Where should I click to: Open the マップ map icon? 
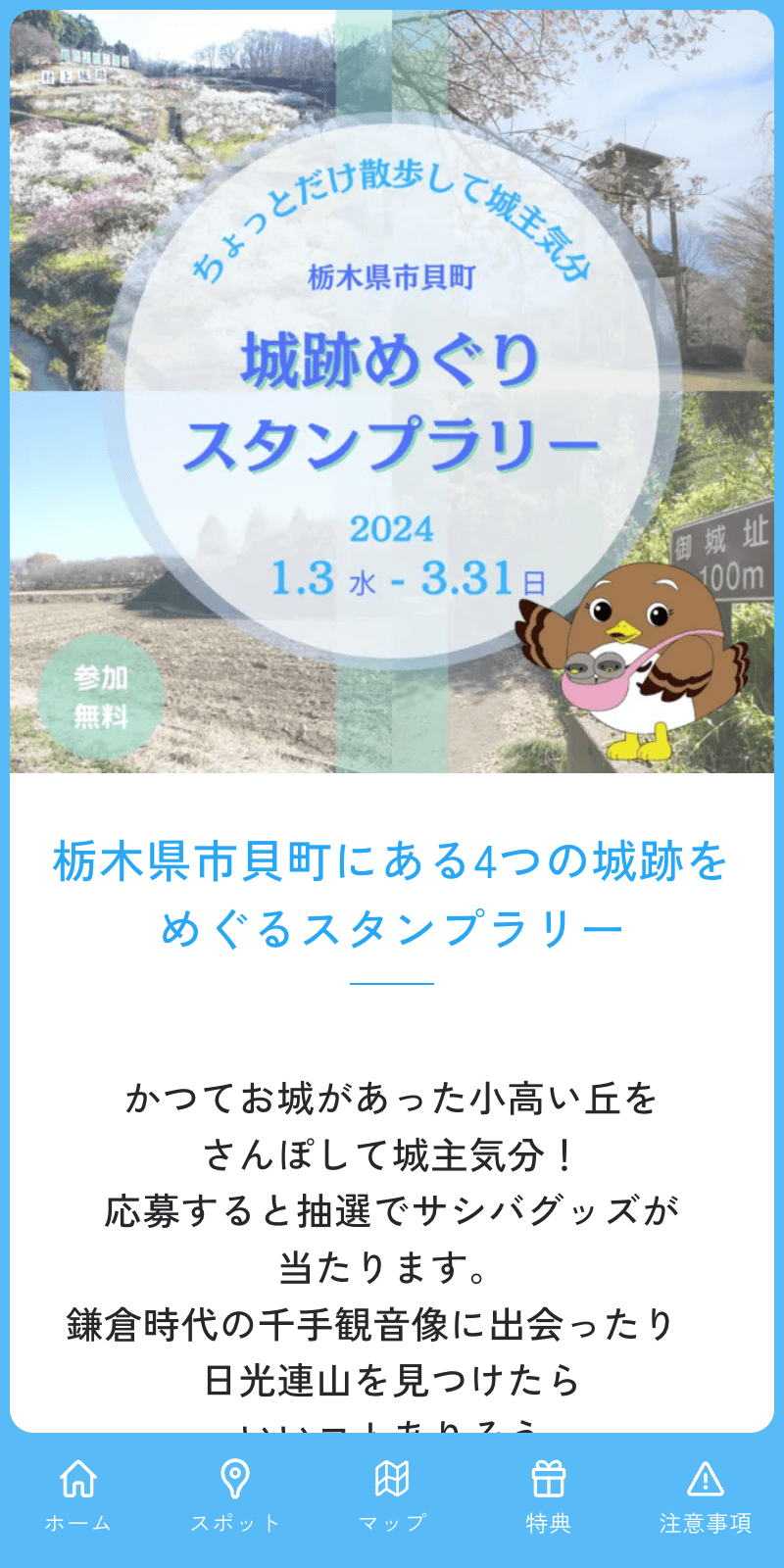(x=392, y=1480)
